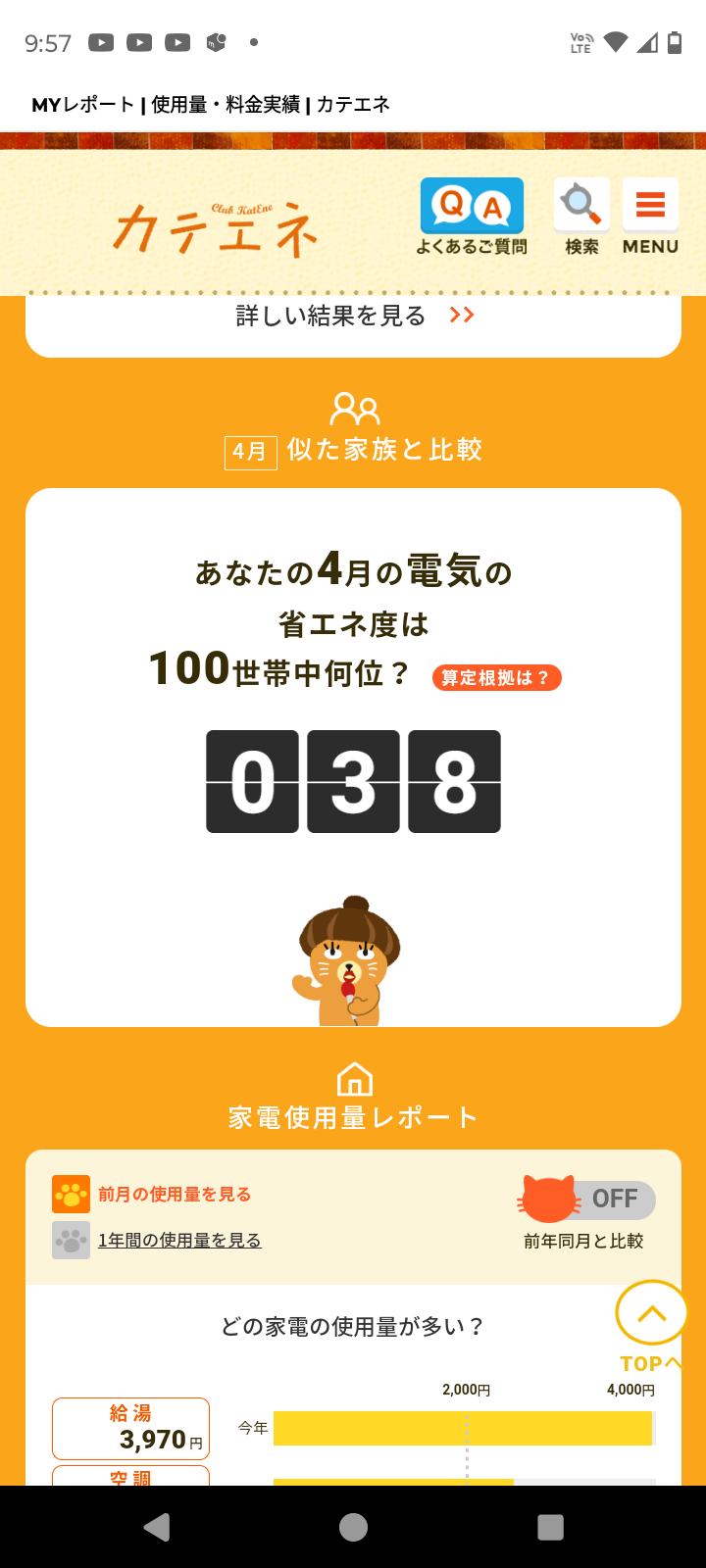This screenshot has width=706, height=1568.
Task: Return to the home screen
Action: point(353,1527)
